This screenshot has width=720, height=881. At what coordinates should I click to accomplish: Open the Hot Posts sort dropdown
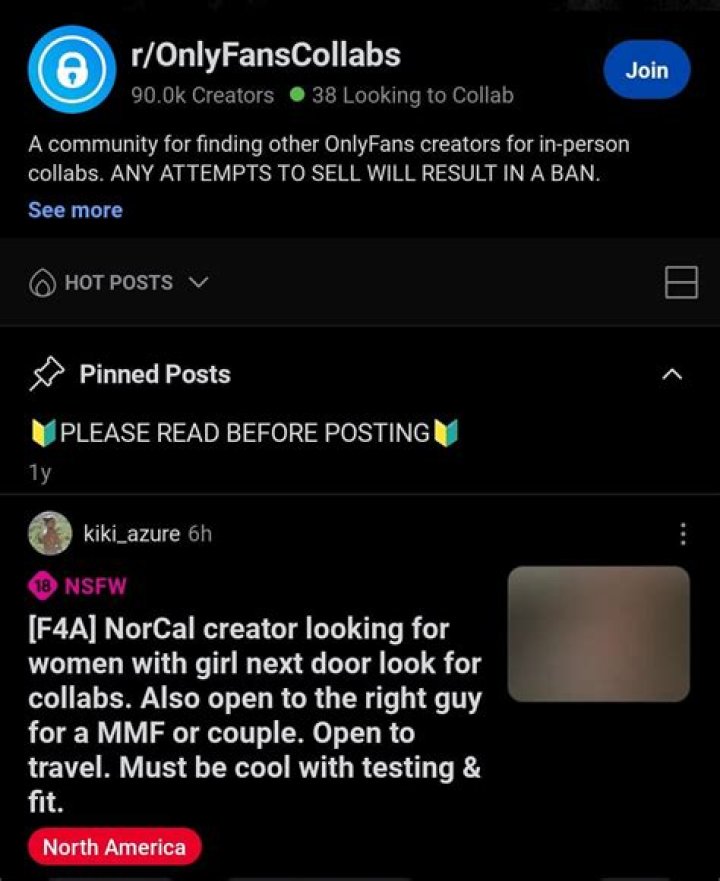pos(119,283)
